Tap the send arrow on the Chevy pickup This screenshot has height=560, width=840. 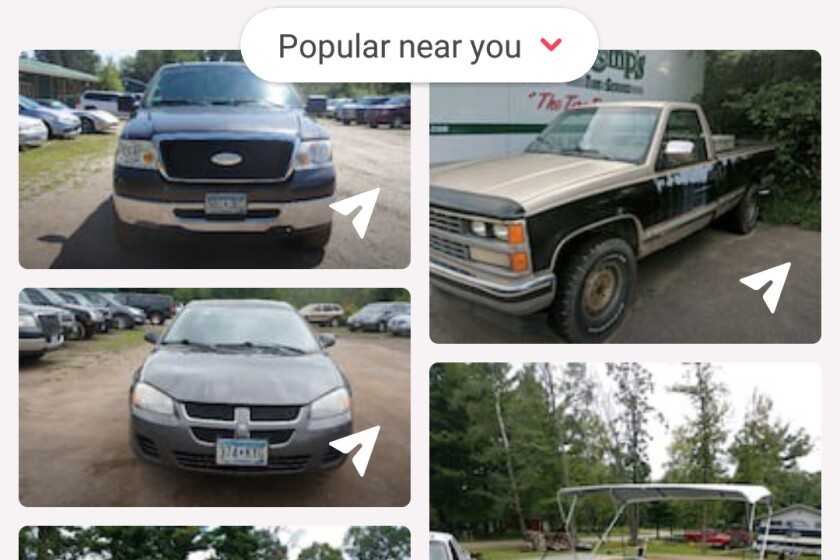[765, 286]
